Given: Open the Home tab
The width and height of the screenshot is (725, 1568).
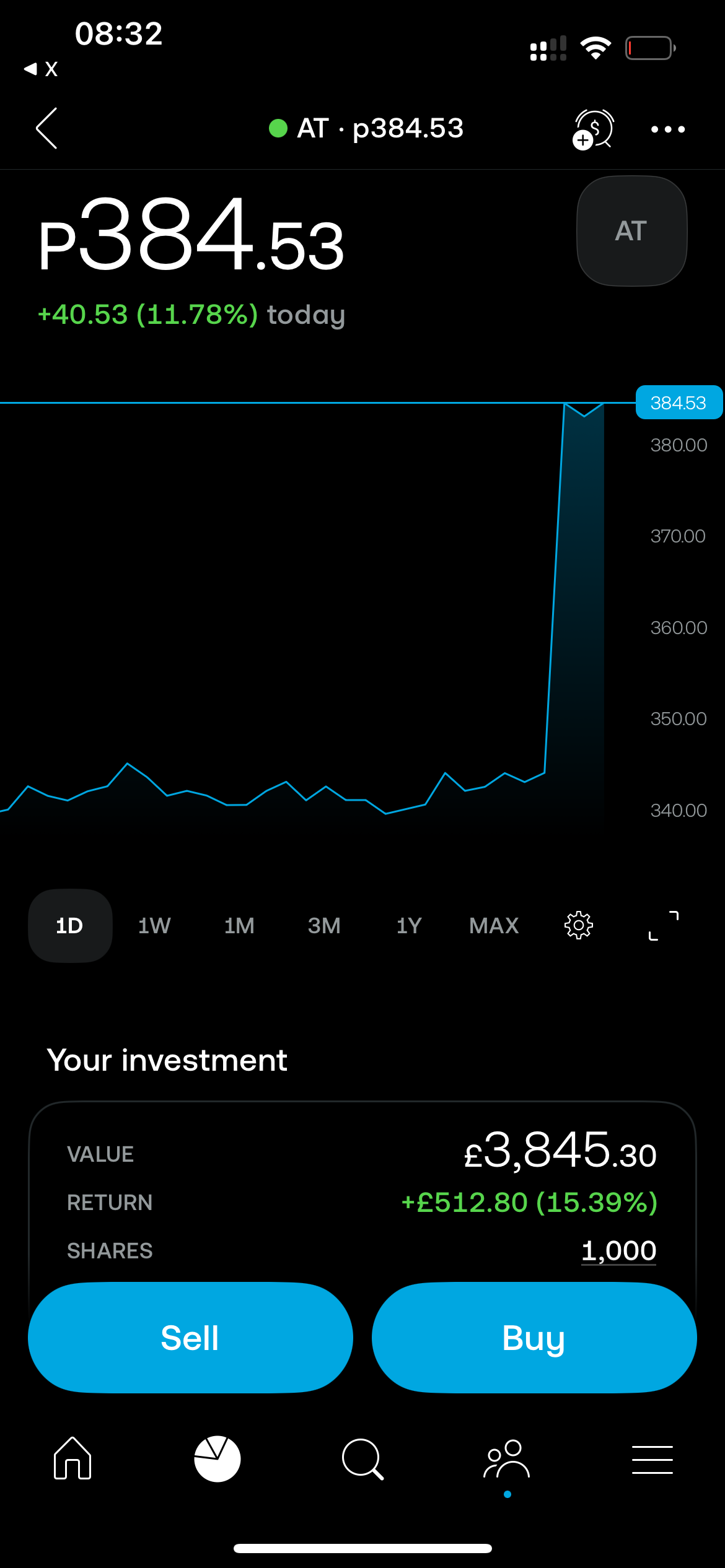Looking at the screenshot, I should [72, 1459].
